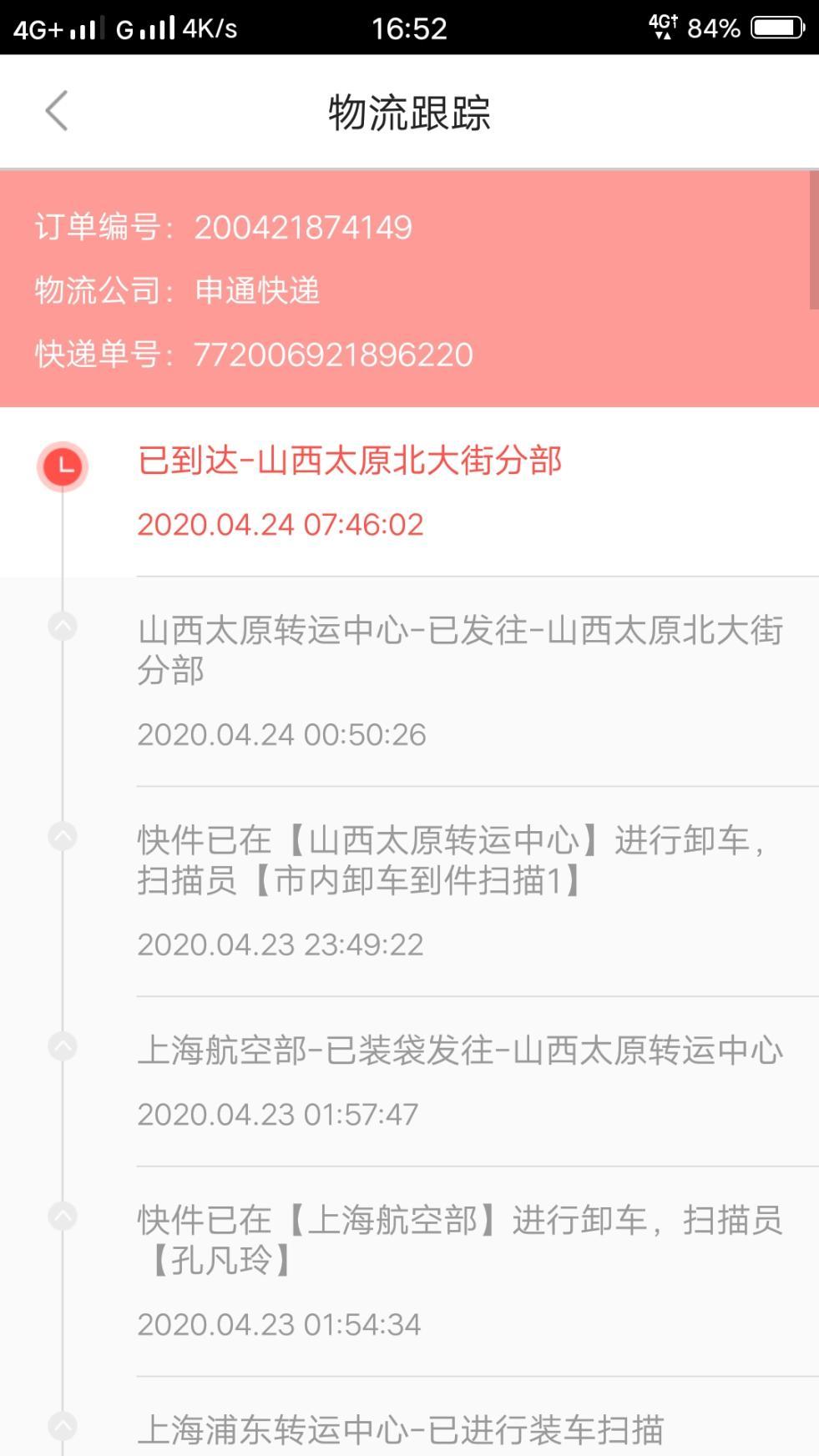Go back from the 物流跟踪 page

(57, 111)
